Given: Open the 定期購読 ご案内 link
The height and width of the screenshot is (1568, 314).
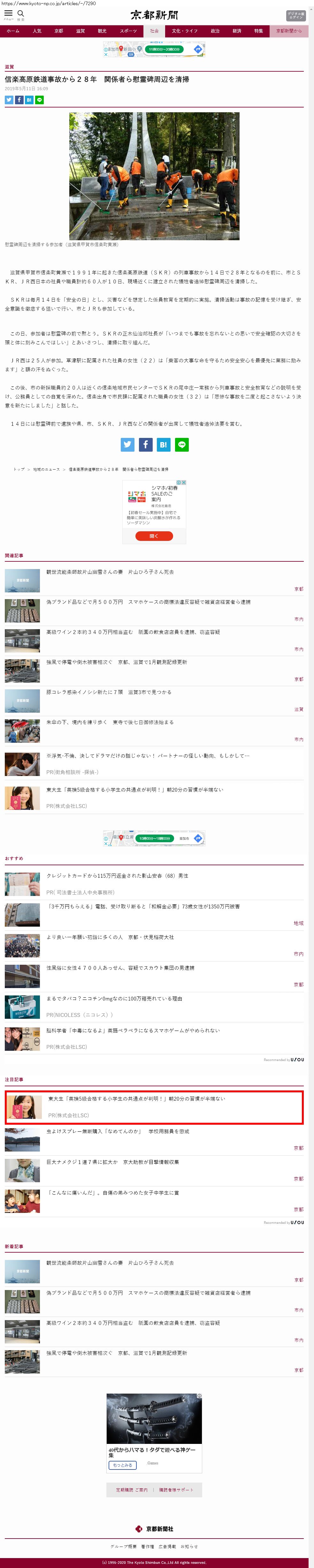Looking at the screenshot, I should [x=132, y=1490].
